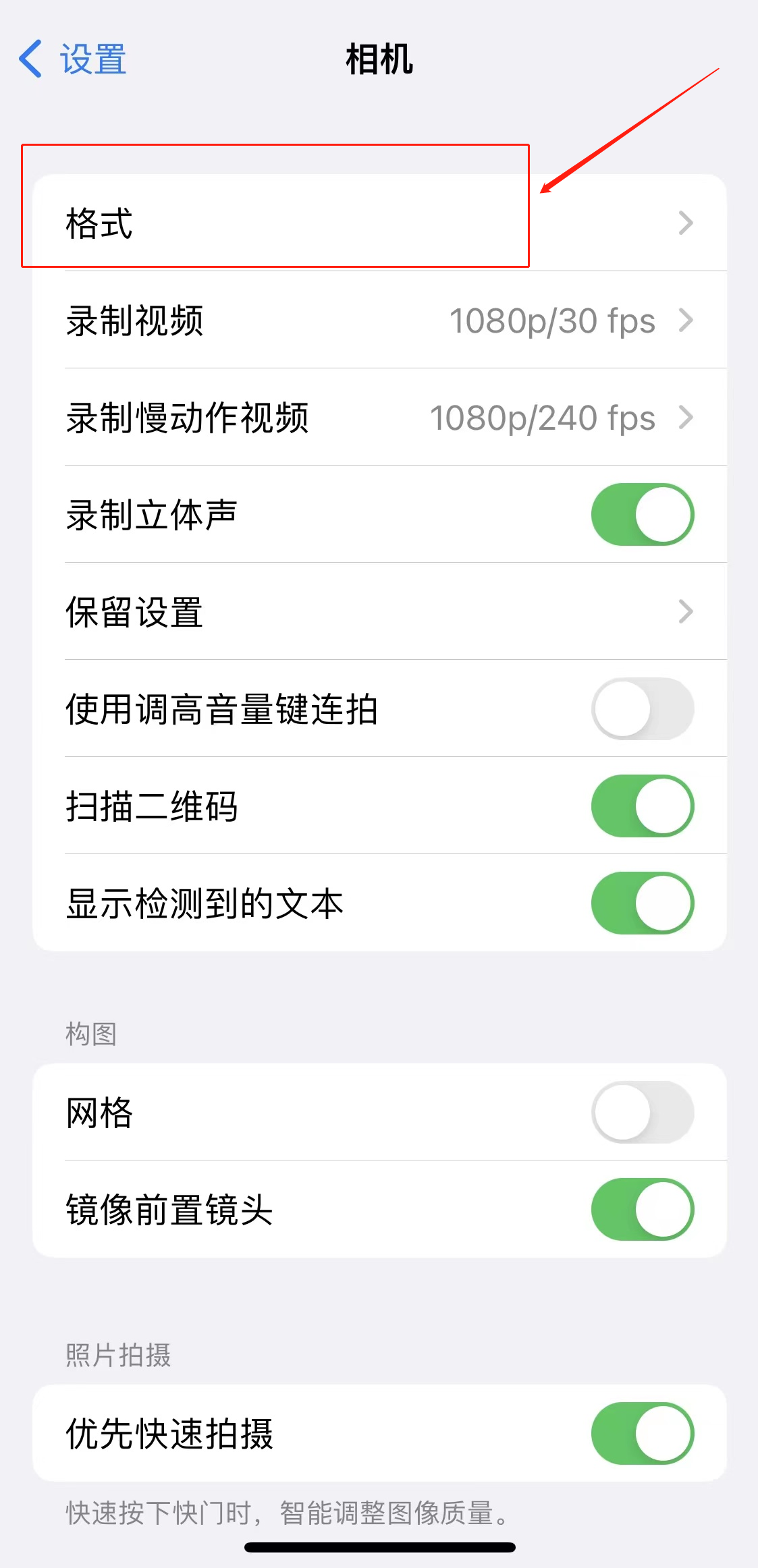Turn off 镜像前置镜头 mirror front camera
The width and height of the screenshot is (758, 1568).
click(642, 1210)
